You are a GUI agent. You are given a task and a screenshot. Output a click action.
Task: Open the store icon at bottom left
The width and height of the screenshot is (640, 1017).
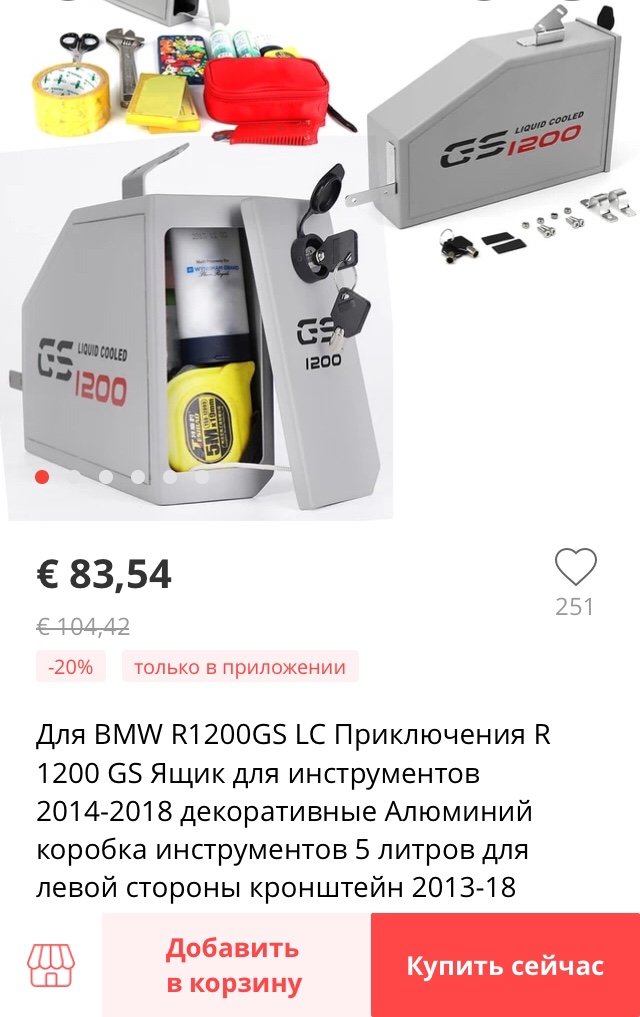pos(51,965)
